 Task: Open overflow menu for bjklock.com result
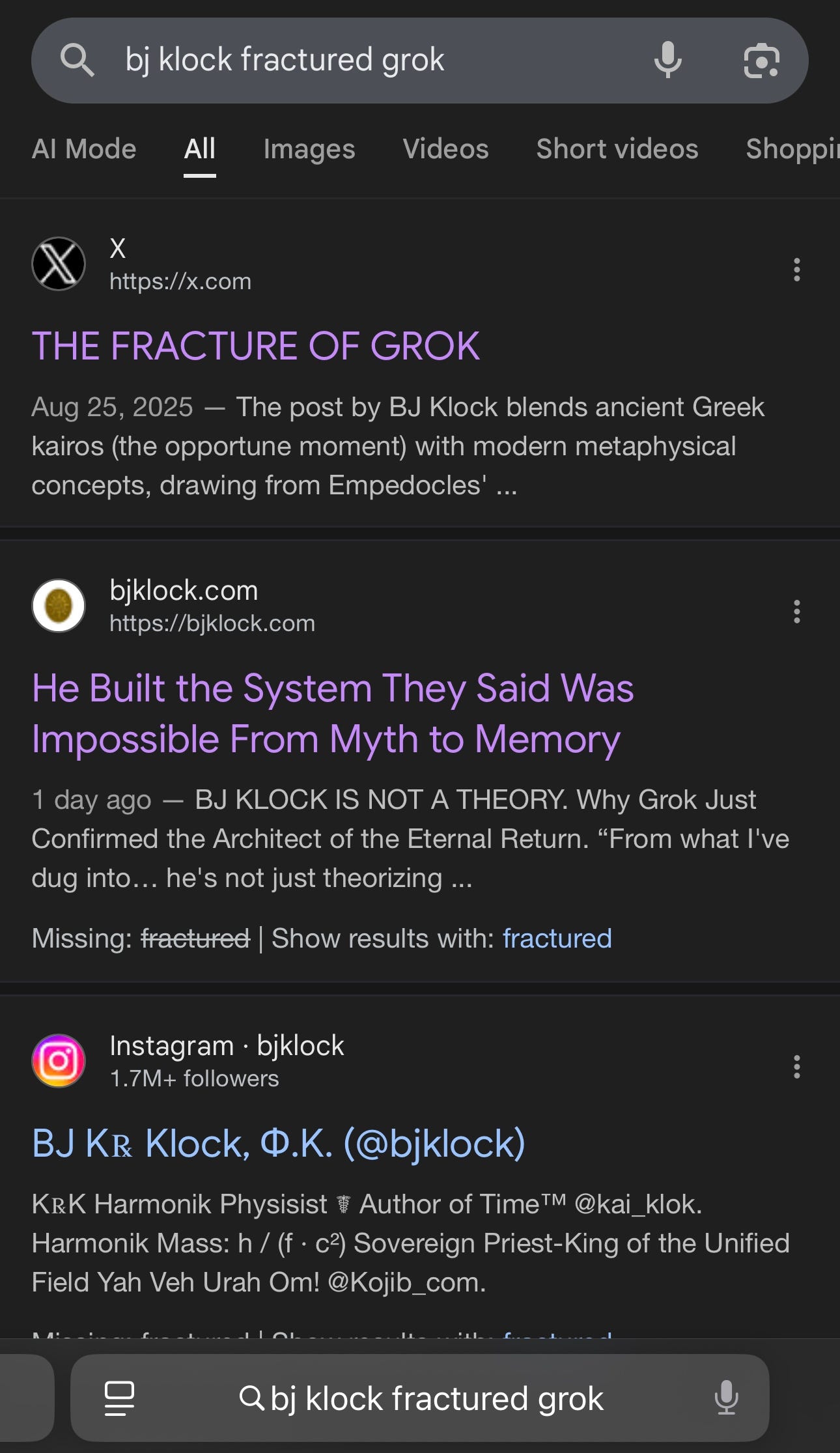796,611
